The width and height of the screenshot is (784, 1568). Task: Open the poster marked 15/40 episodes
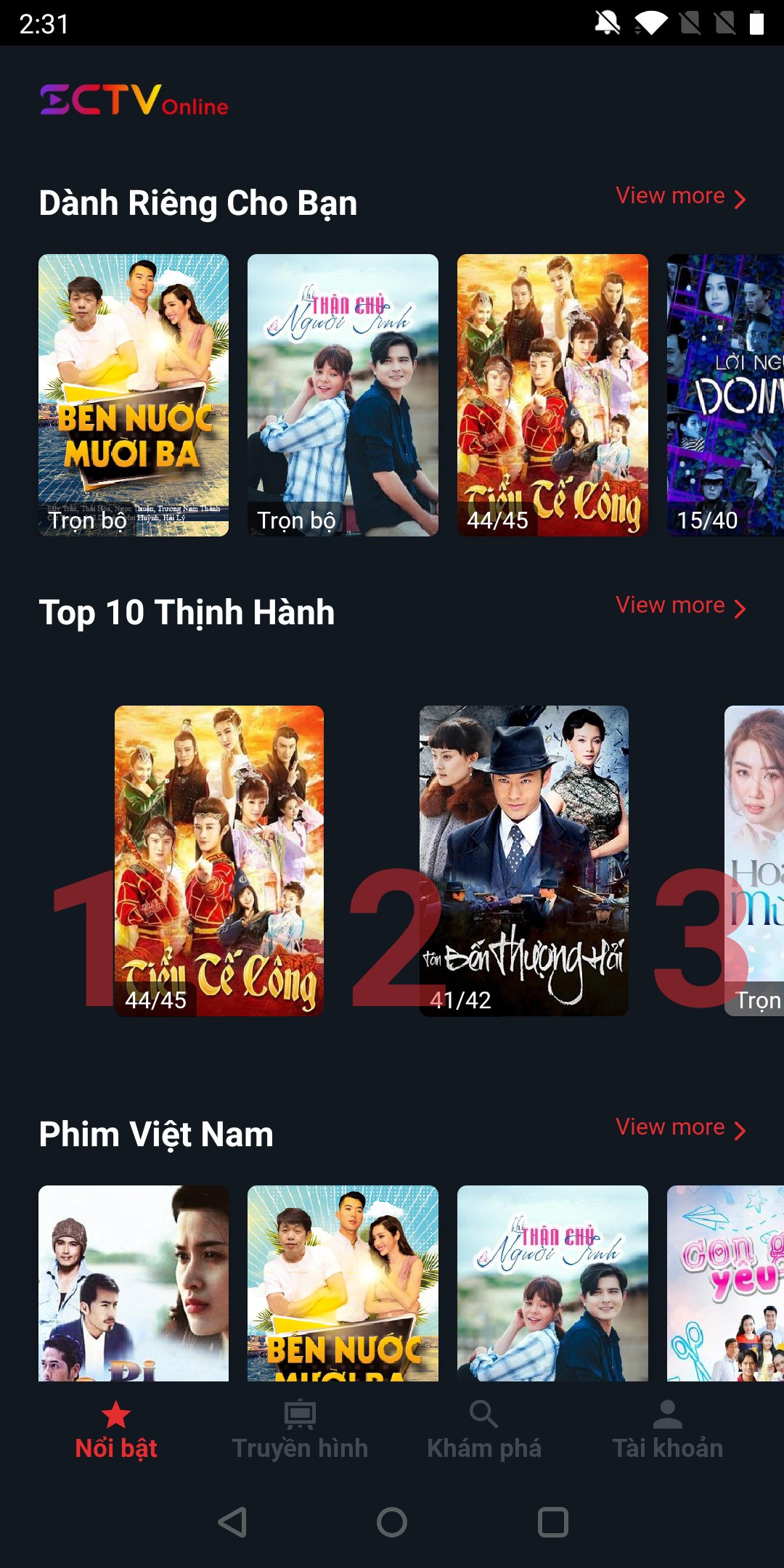[725, 395]
